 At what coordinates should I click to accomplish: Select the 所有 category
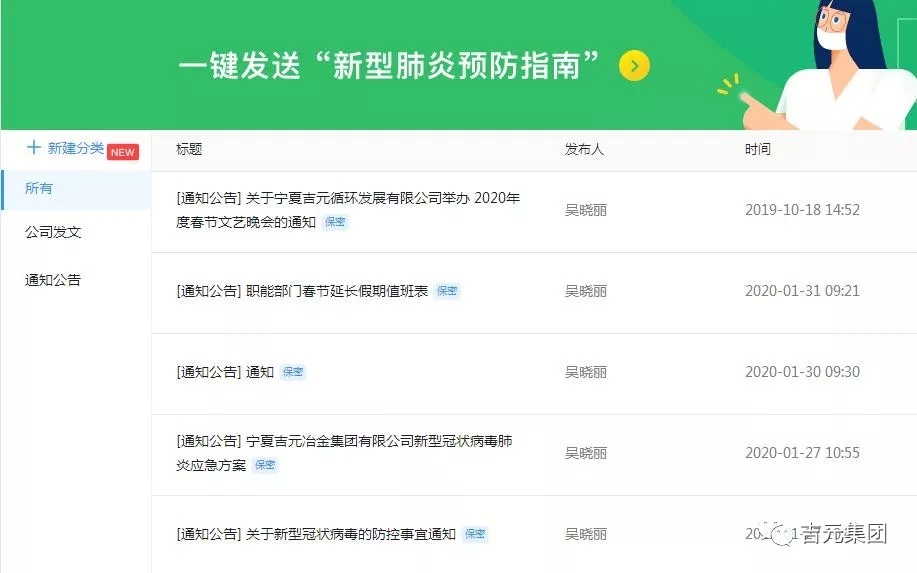[40, 189]
